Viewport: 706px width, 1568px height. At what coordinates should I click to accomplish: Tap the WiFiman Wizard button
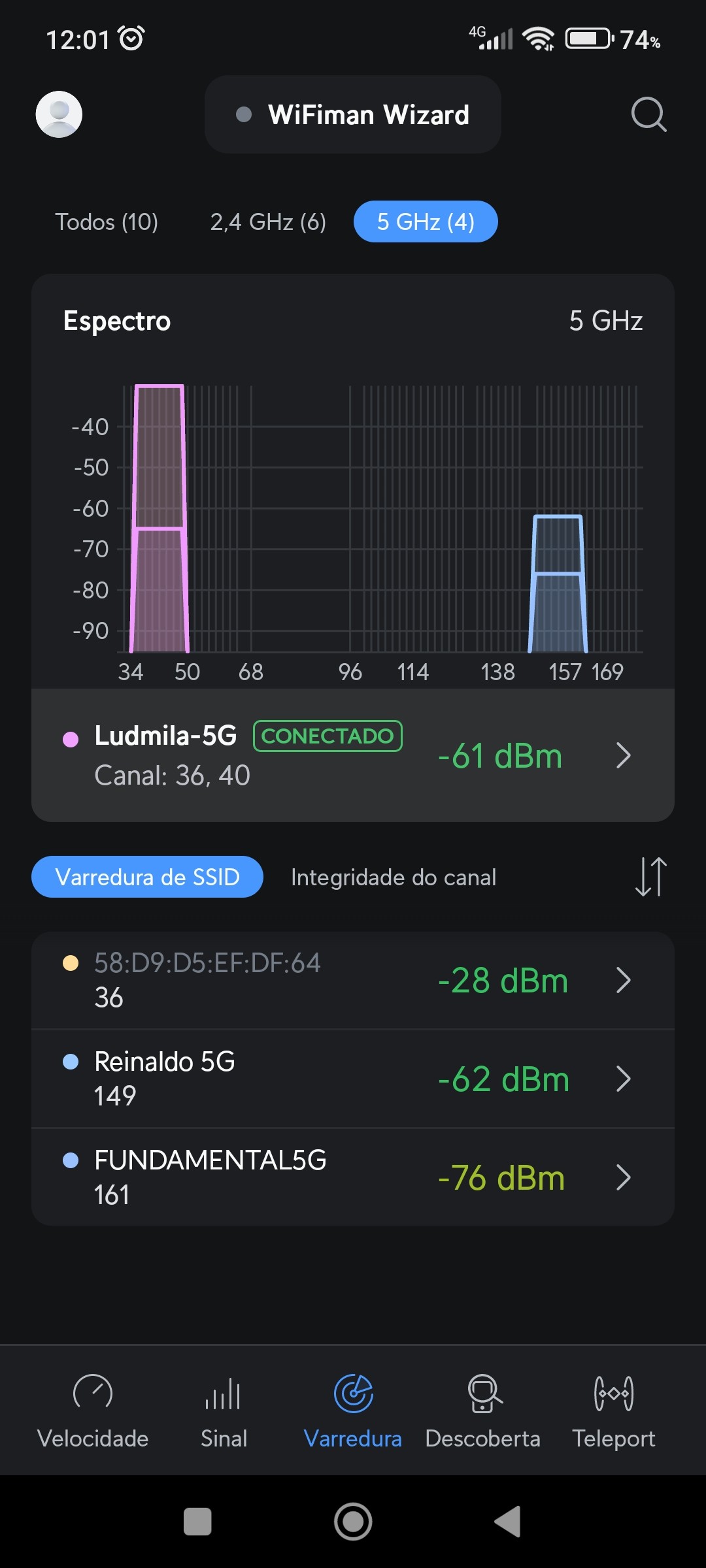tap(353, 114)
